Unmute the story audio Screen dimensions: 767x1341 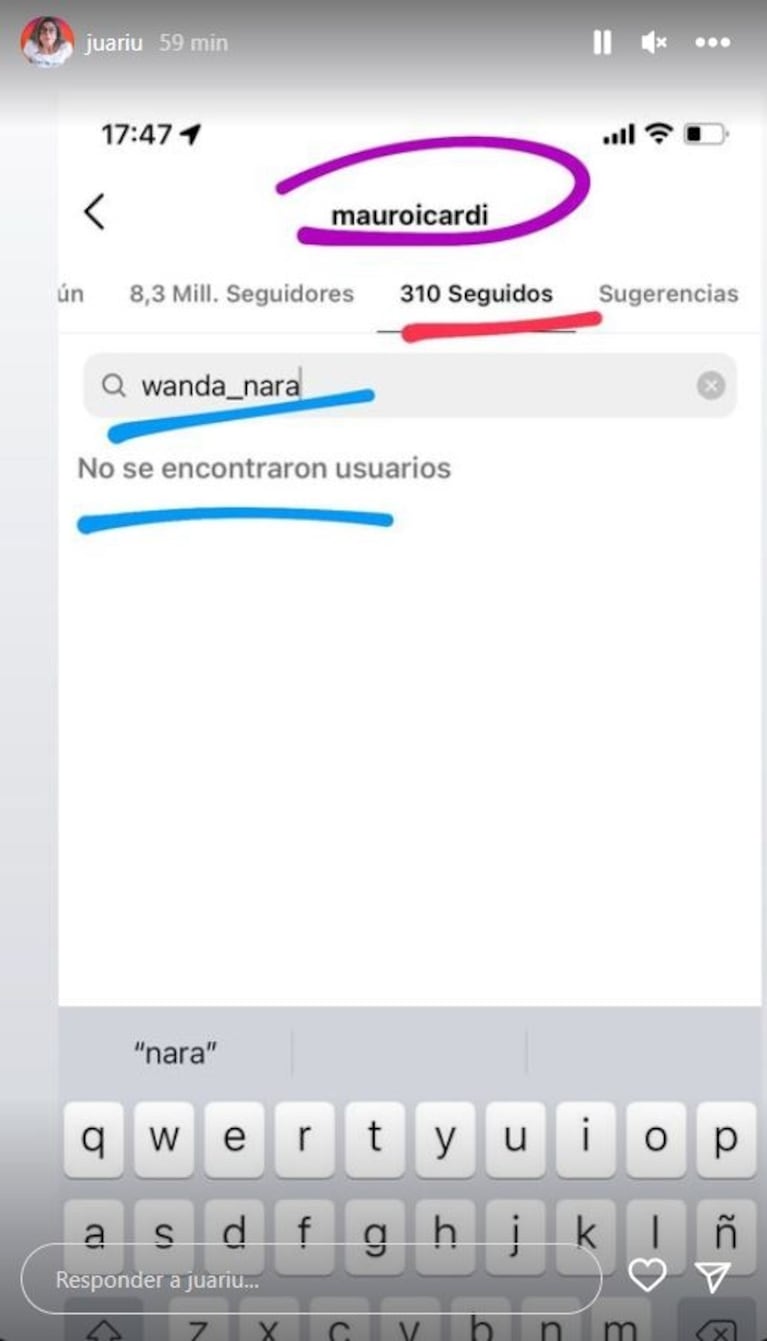(654, 42)
